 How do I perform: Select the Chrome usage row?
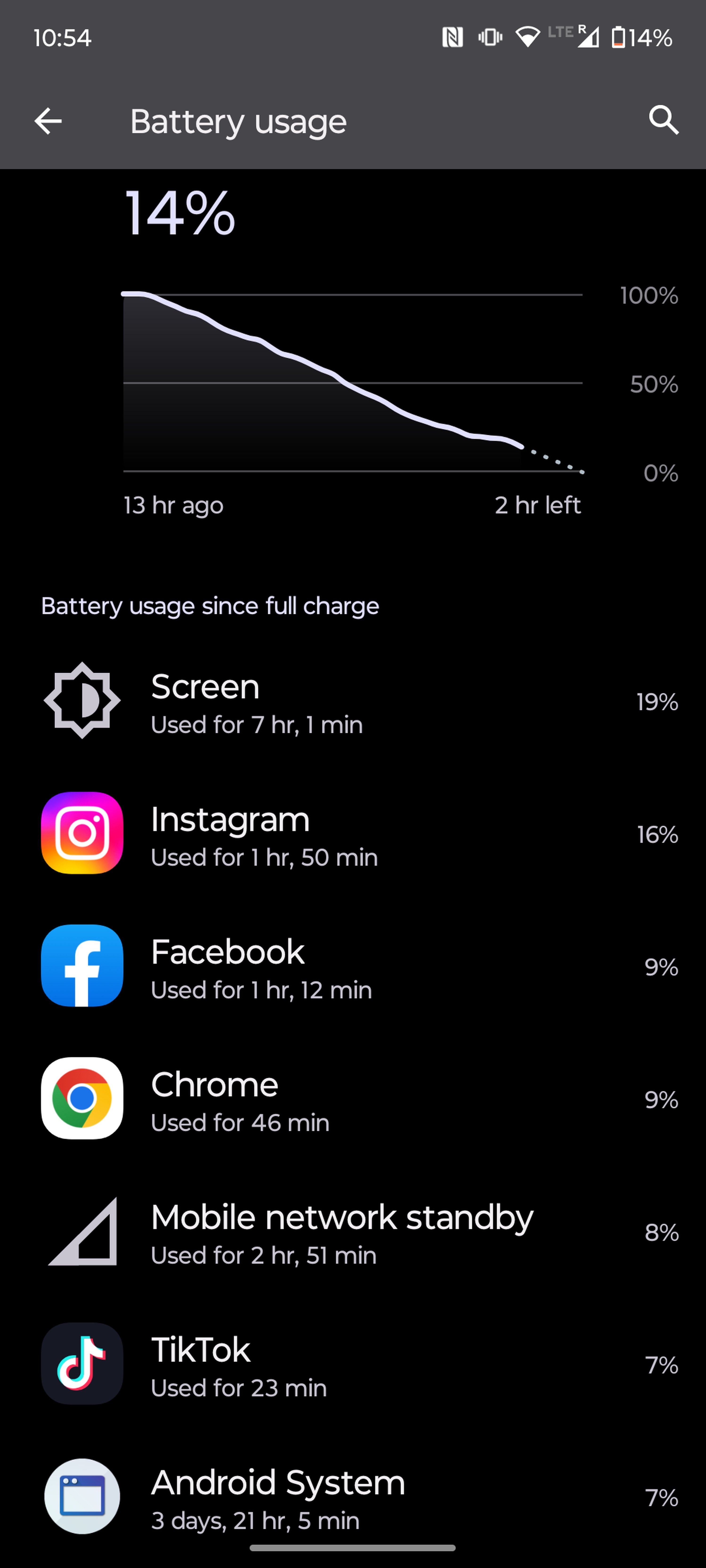353,1099
